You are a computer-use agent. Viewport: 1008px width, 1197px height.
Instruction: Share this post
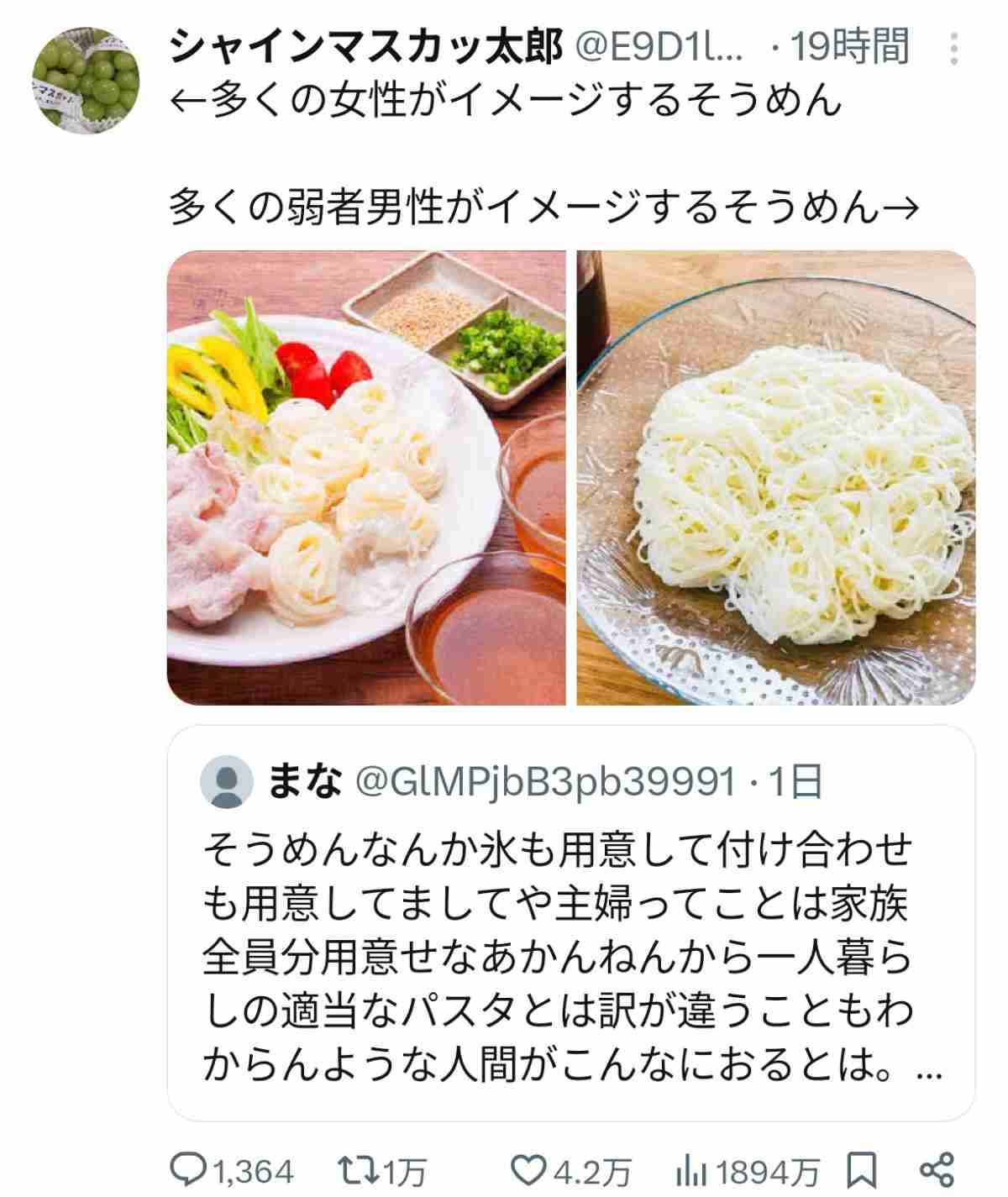[937, 1169]
